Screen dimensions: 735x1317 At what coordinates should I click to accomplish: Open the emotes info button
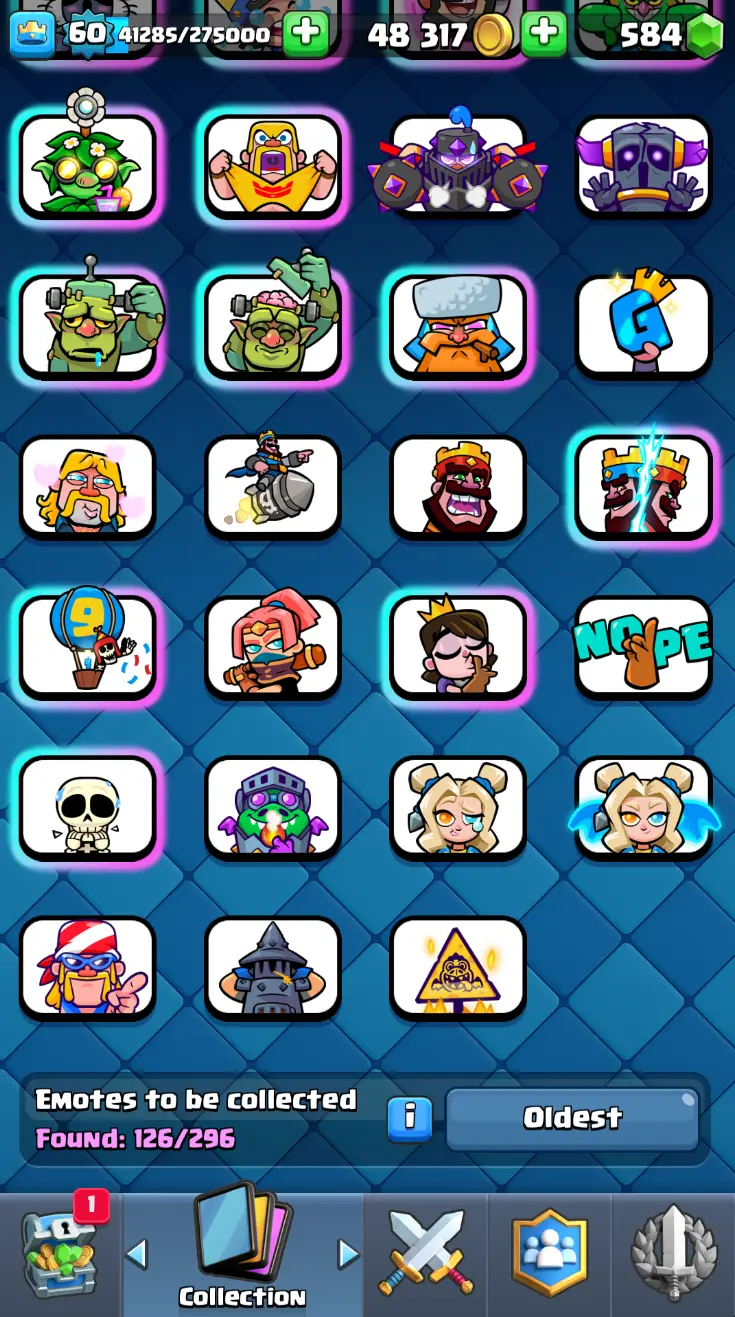[410, 1119]
